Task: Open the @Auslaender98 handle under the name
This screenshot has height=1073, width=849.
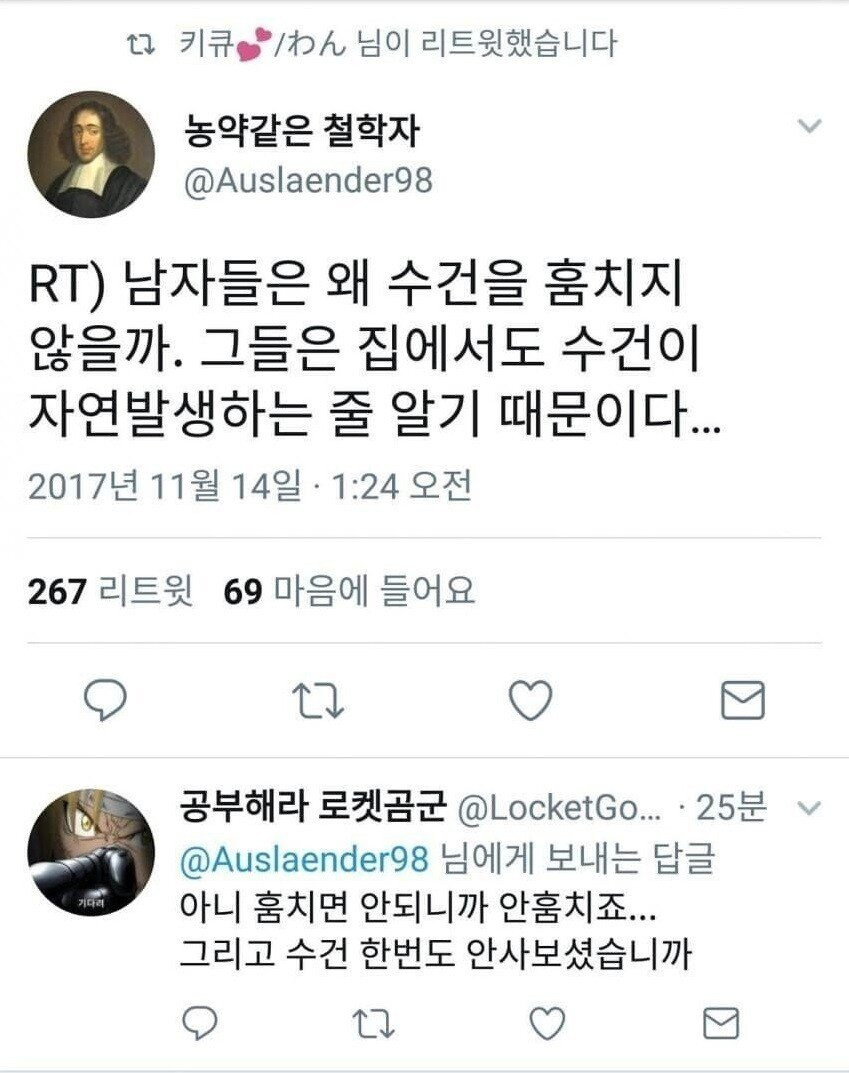Action: tap(309, 180)
